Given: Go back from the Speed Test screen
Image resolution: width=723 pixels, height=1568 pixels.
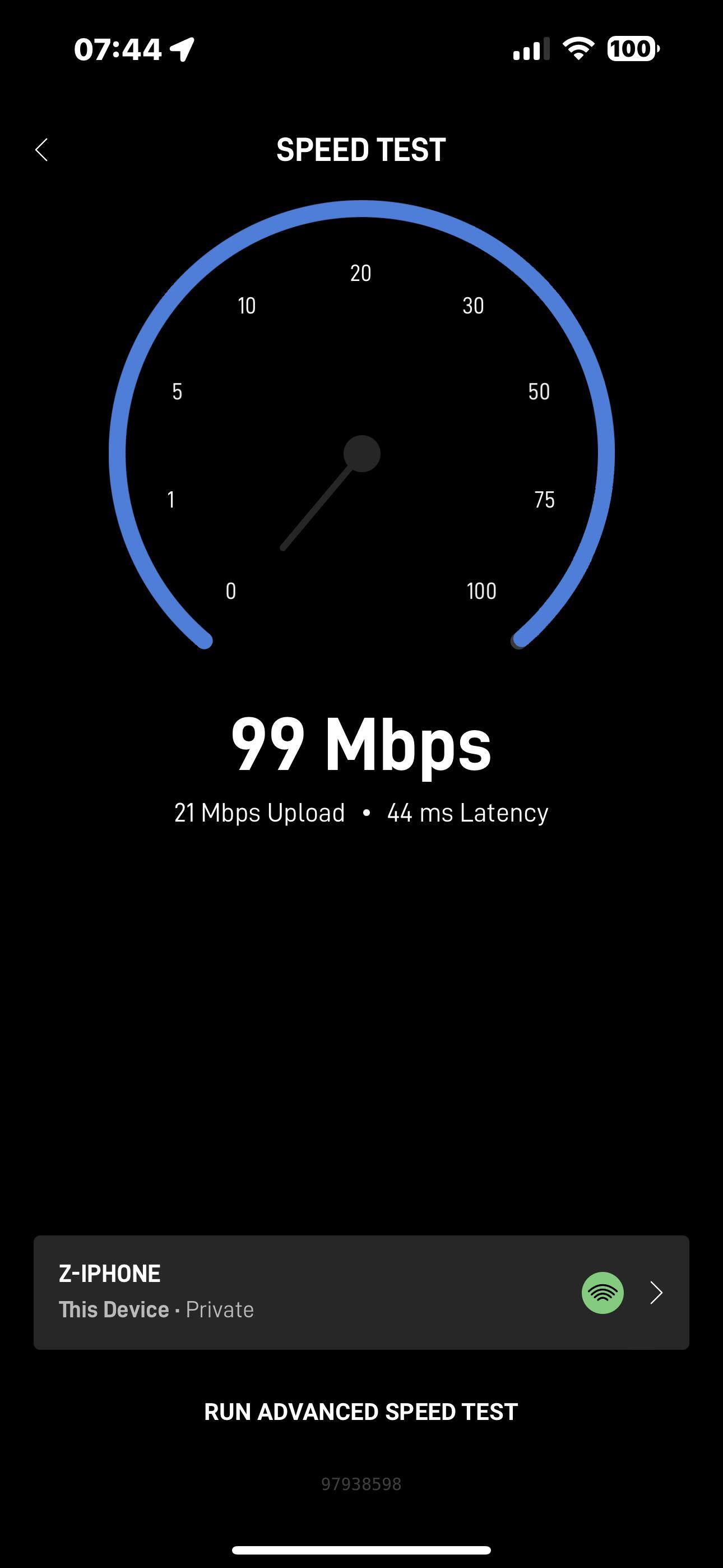Looking at the screenshot, I should tap(41, 150).
